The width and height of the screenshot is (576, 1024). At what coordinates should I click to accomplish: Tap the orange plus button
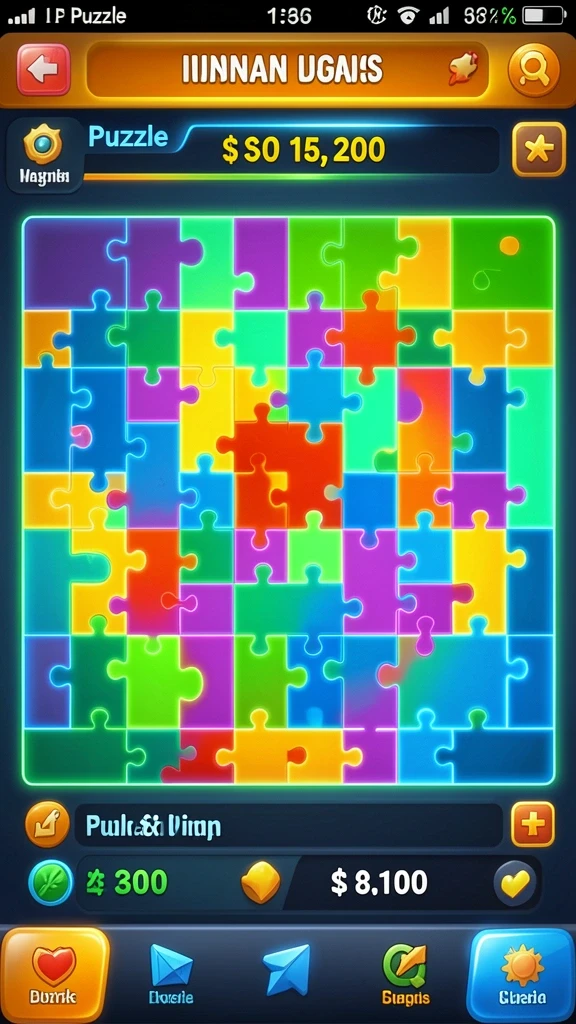click(532, 824)
